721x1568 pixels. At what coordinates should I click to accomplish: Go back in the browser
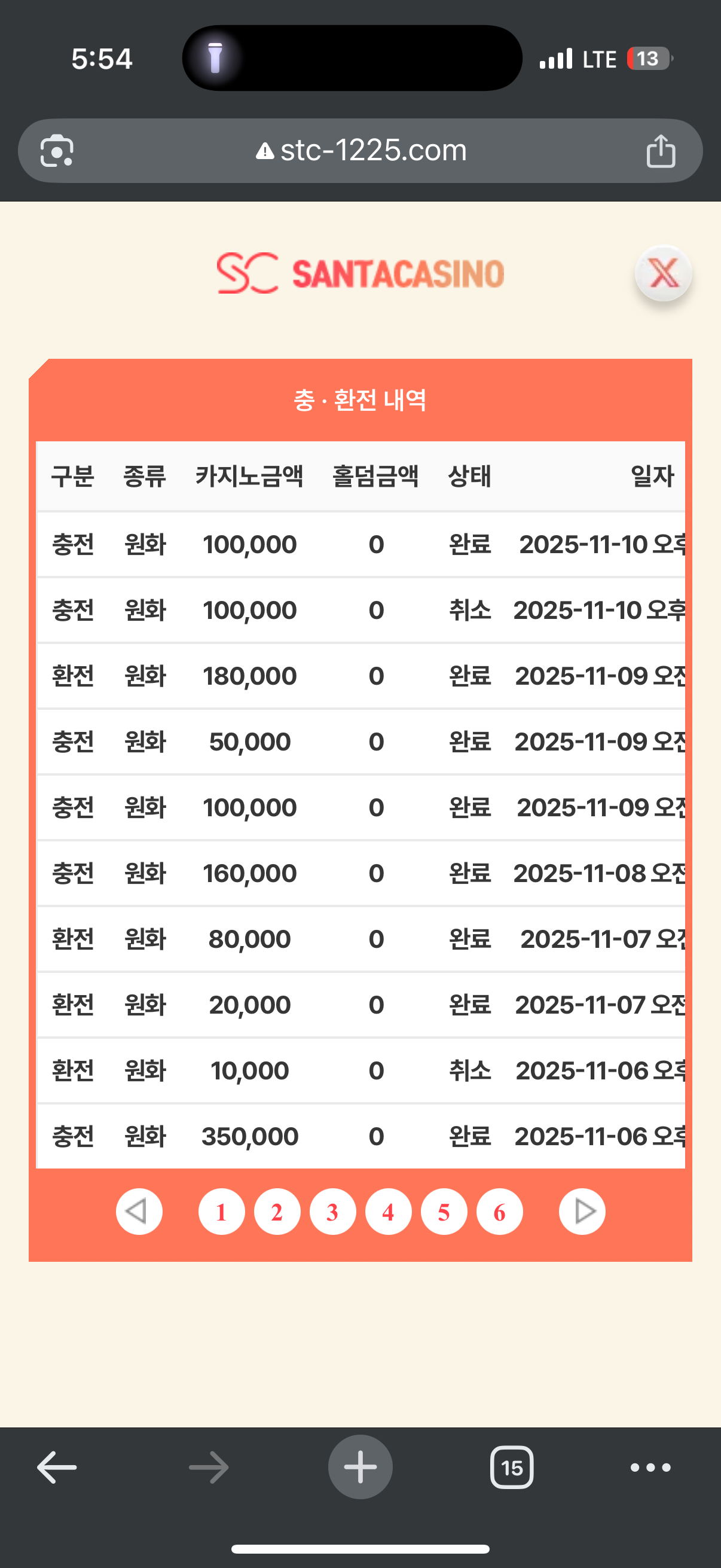(57, 1467)
